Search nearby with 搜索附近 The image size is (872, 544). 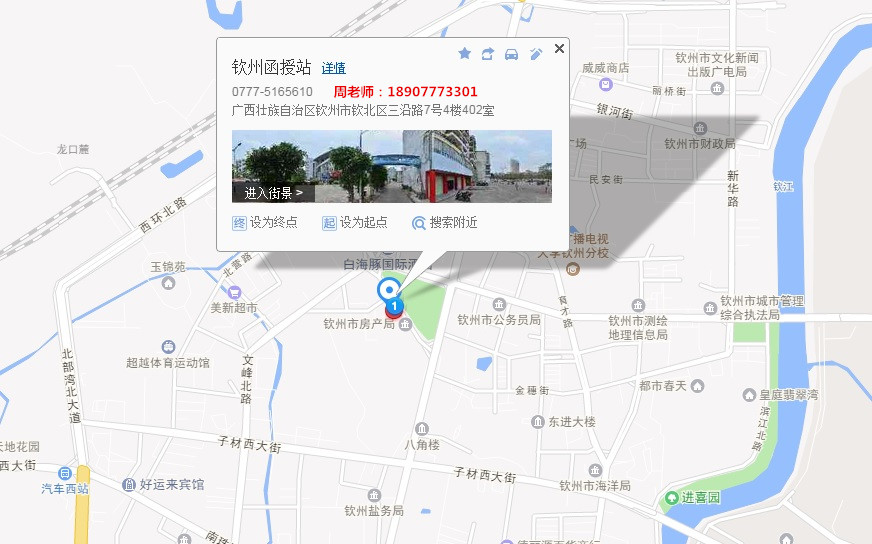click(445, 222)
